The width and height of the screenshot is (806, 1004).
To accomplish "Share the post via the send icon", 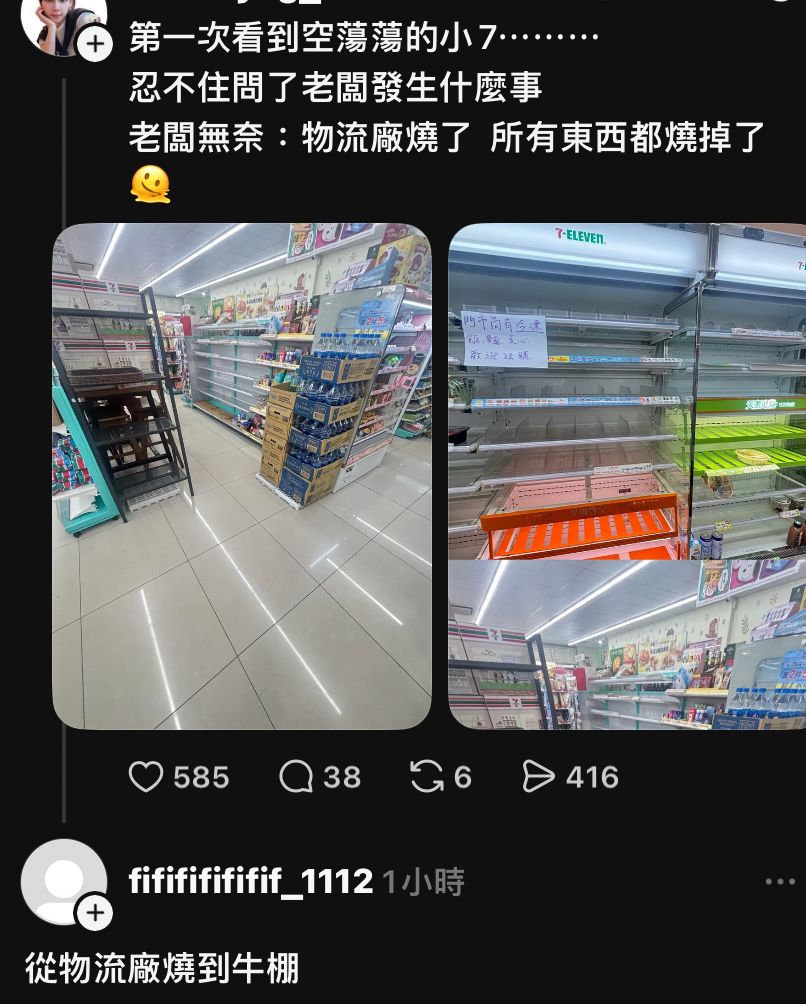I will coord(538,777).
